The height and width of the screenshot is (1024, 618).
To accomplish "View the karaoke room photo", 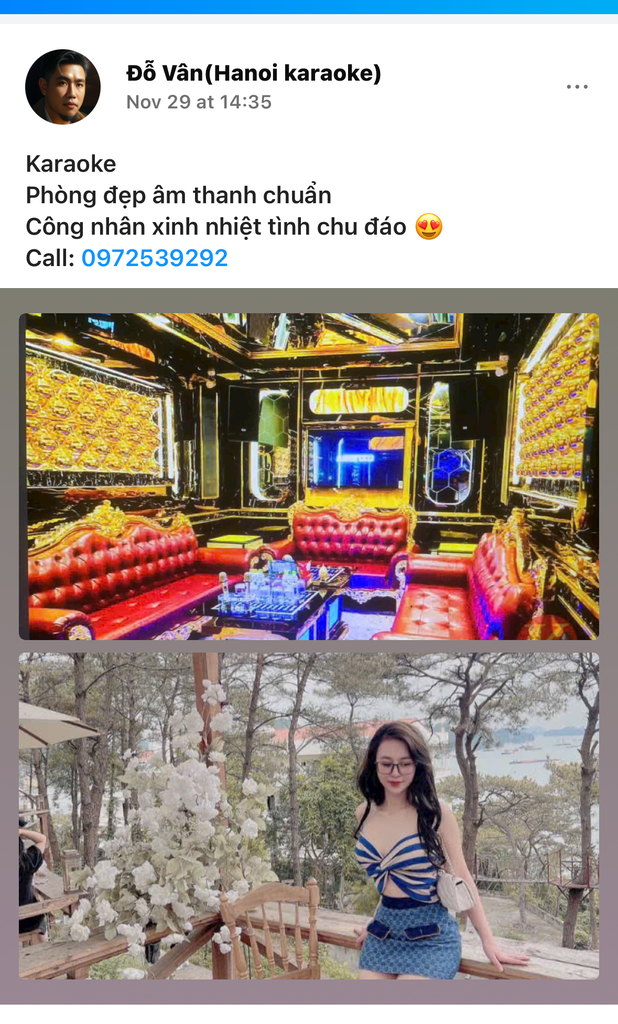I will pyautogui.click(x=309, y=476).
